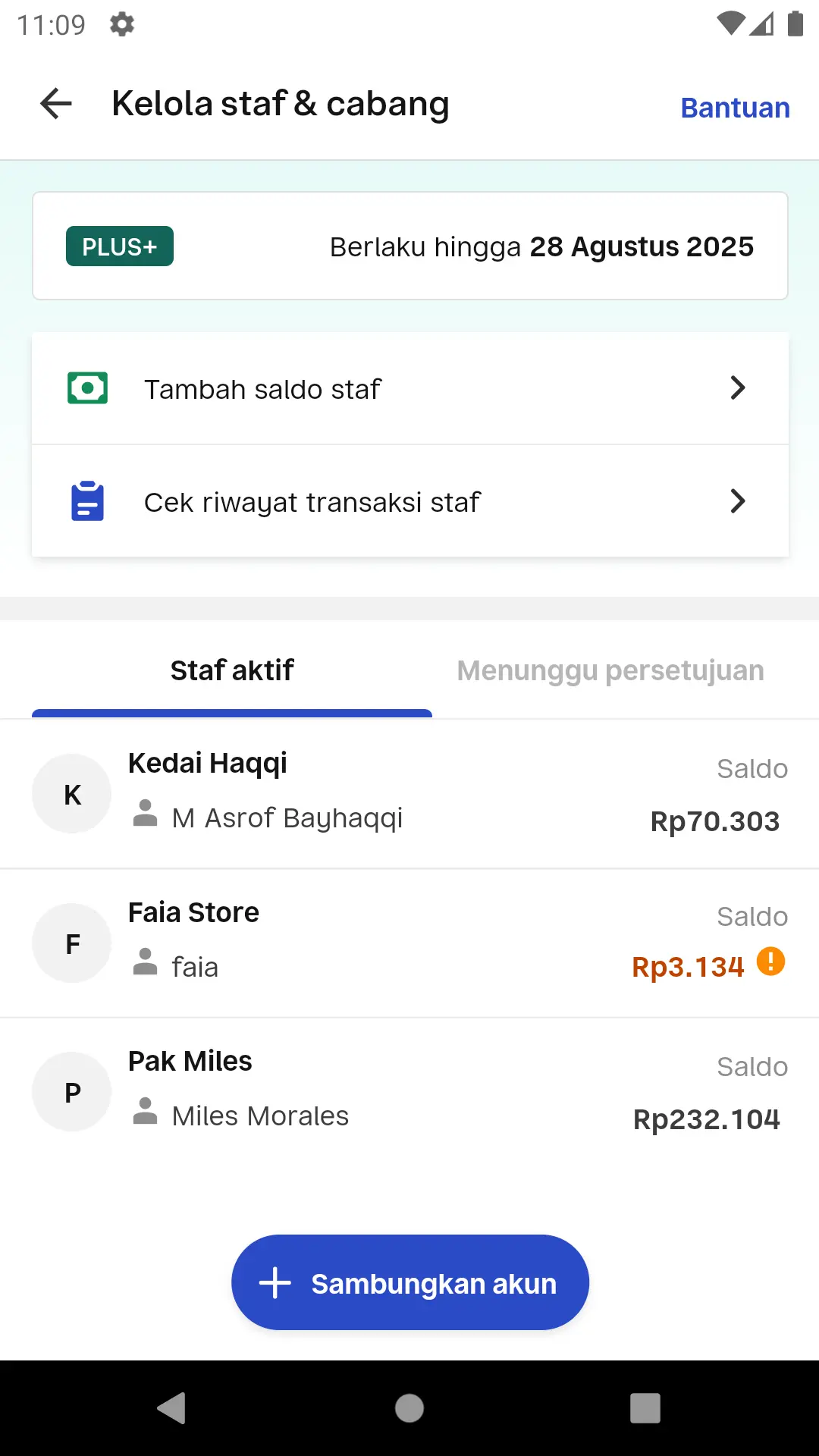Open the Kedai Haqqi staff entry
The height and width of the screenshot is (1456, 819).
[x=409, y=792]
